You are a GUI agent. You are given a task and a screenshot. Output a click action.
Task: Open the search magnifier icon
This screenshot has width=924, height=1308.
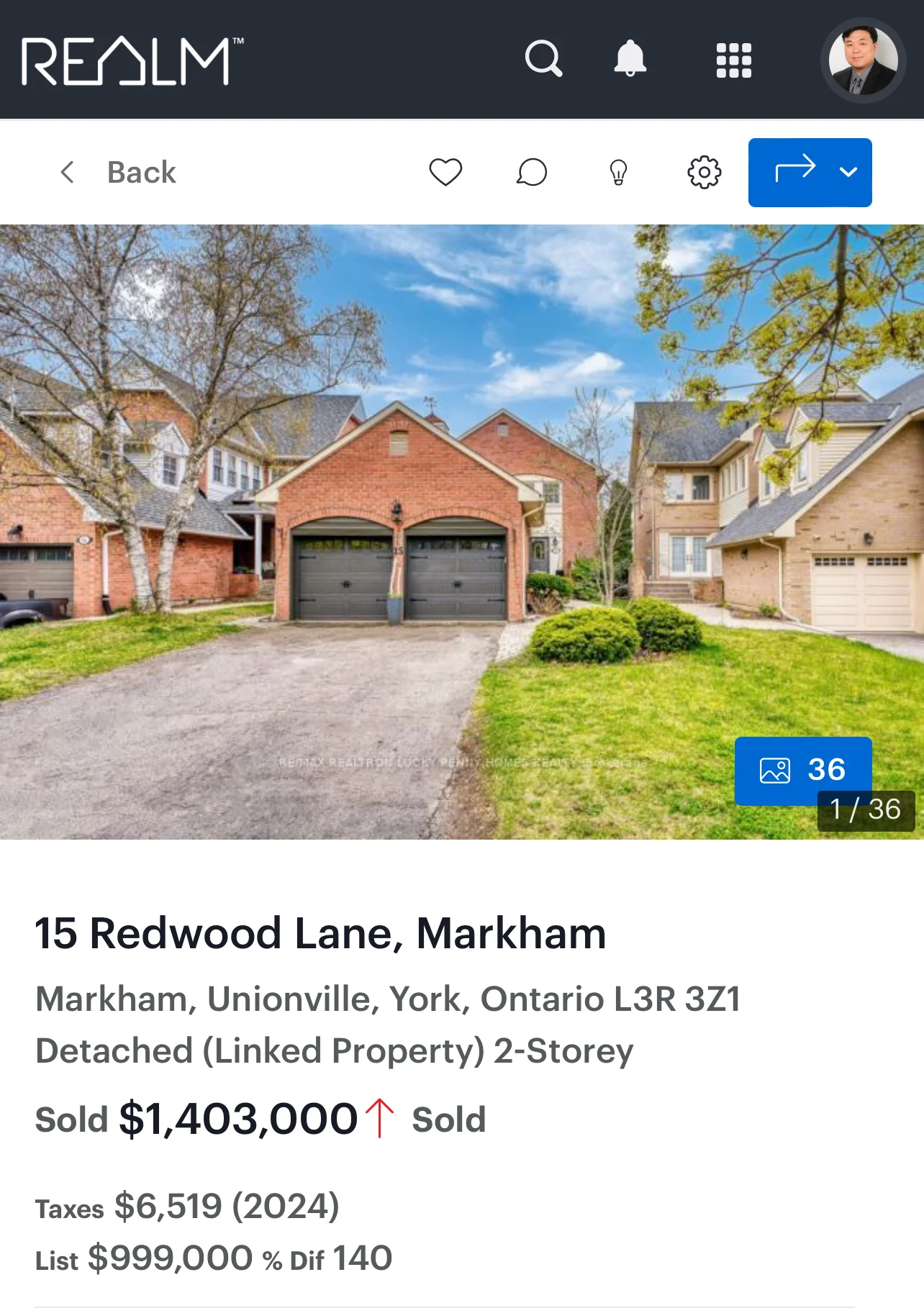coord(543,58)
